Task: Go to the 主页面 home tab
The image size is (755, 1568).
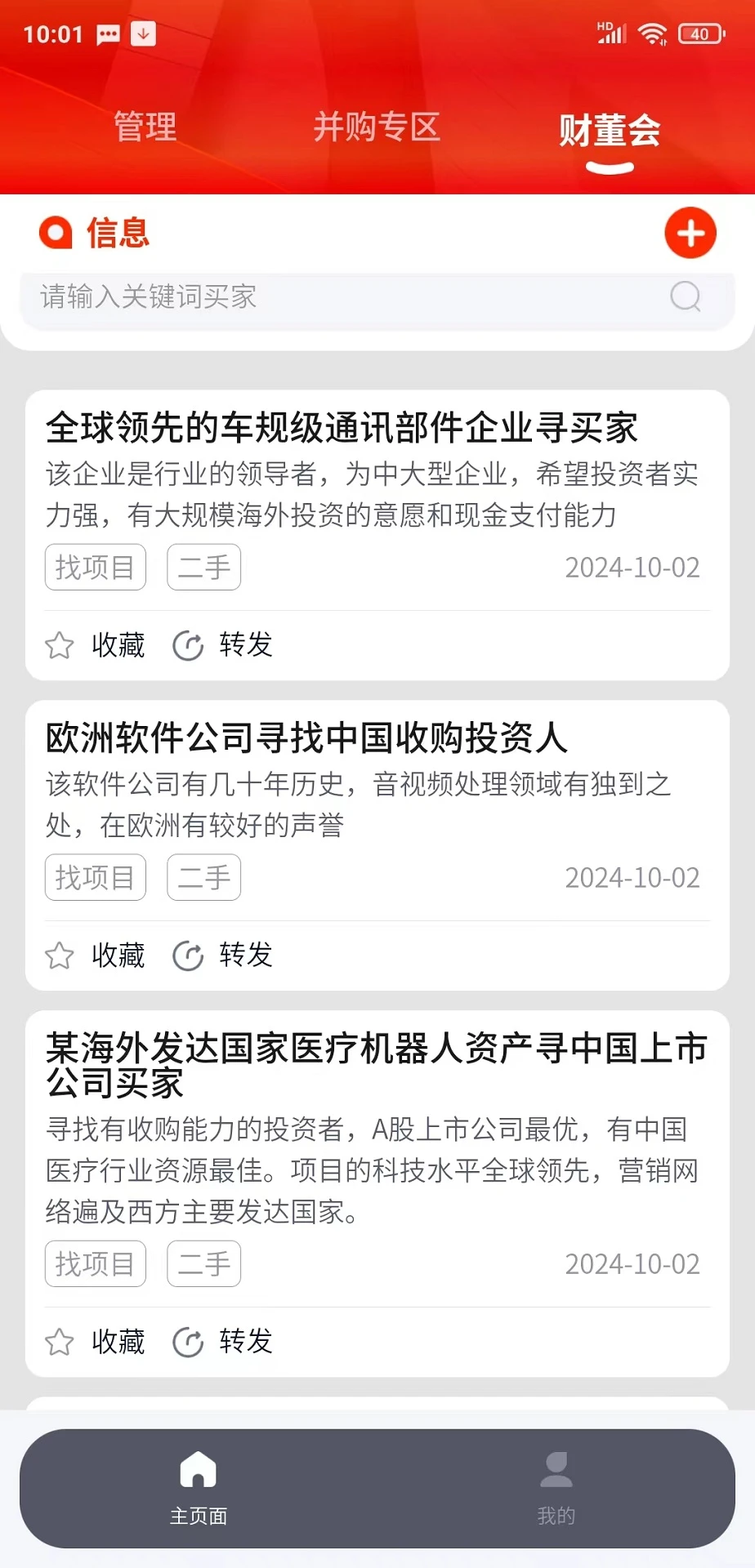Action: tap(198, 1488)
